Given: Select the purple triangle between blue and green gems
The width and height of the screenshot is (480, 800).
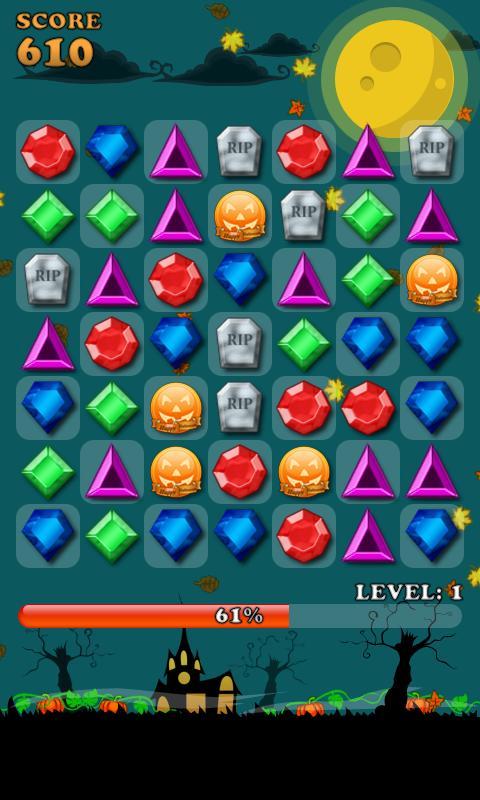Looking at the screenshot, I should coord(304,280).
